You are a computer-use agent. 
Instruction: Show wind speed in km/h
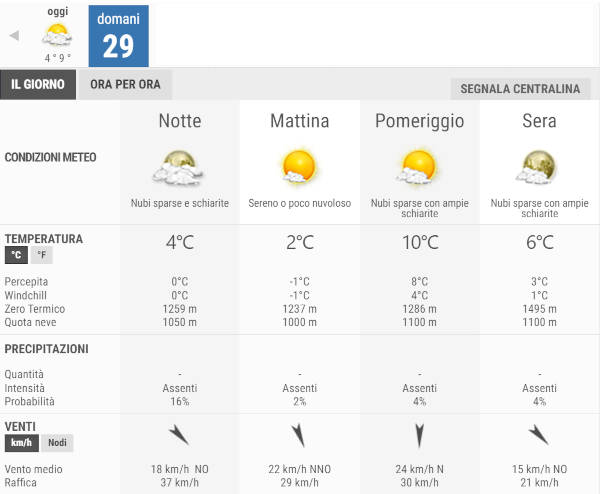point(21,443)
